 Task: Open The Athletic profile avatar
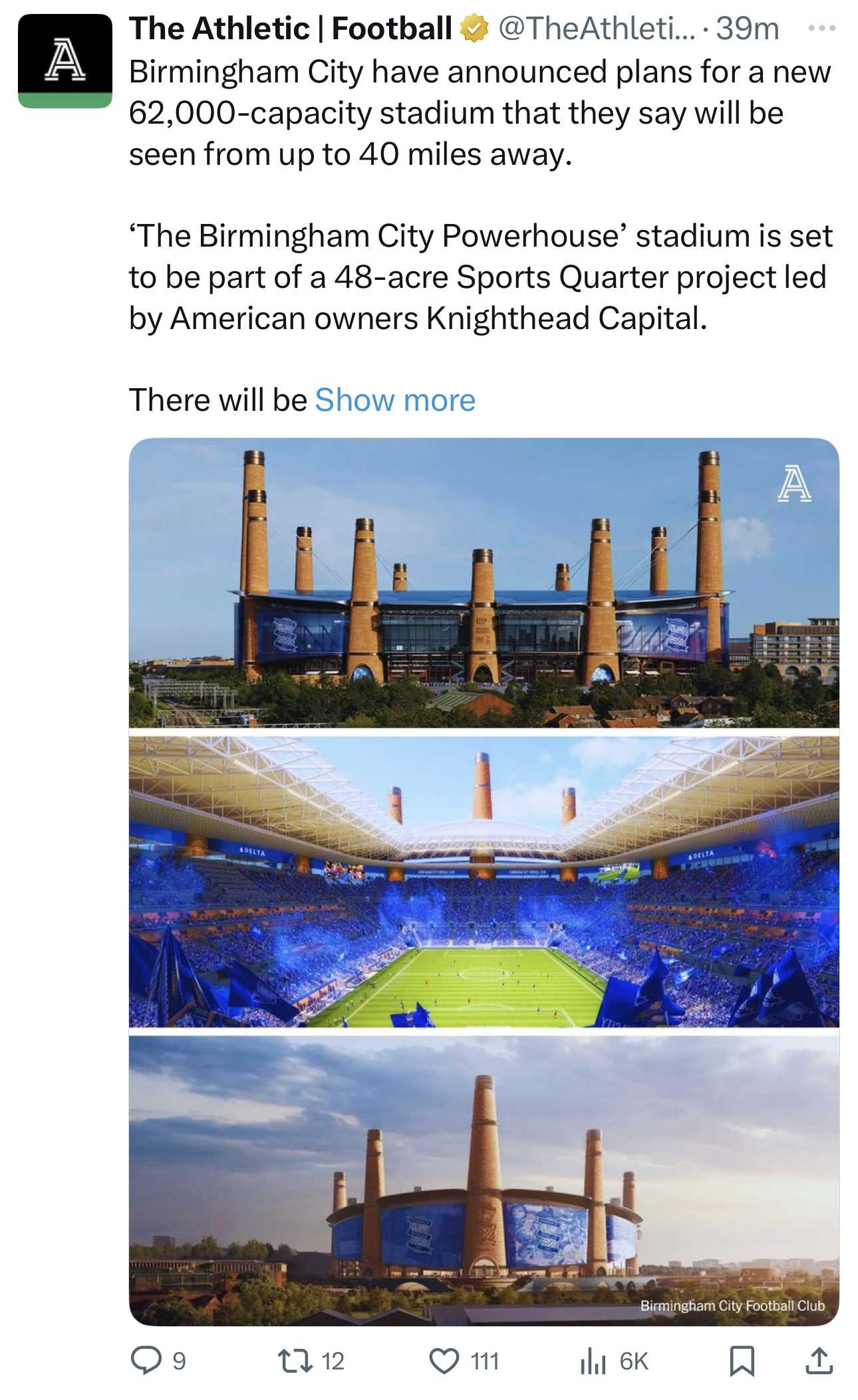pos(65,60)
